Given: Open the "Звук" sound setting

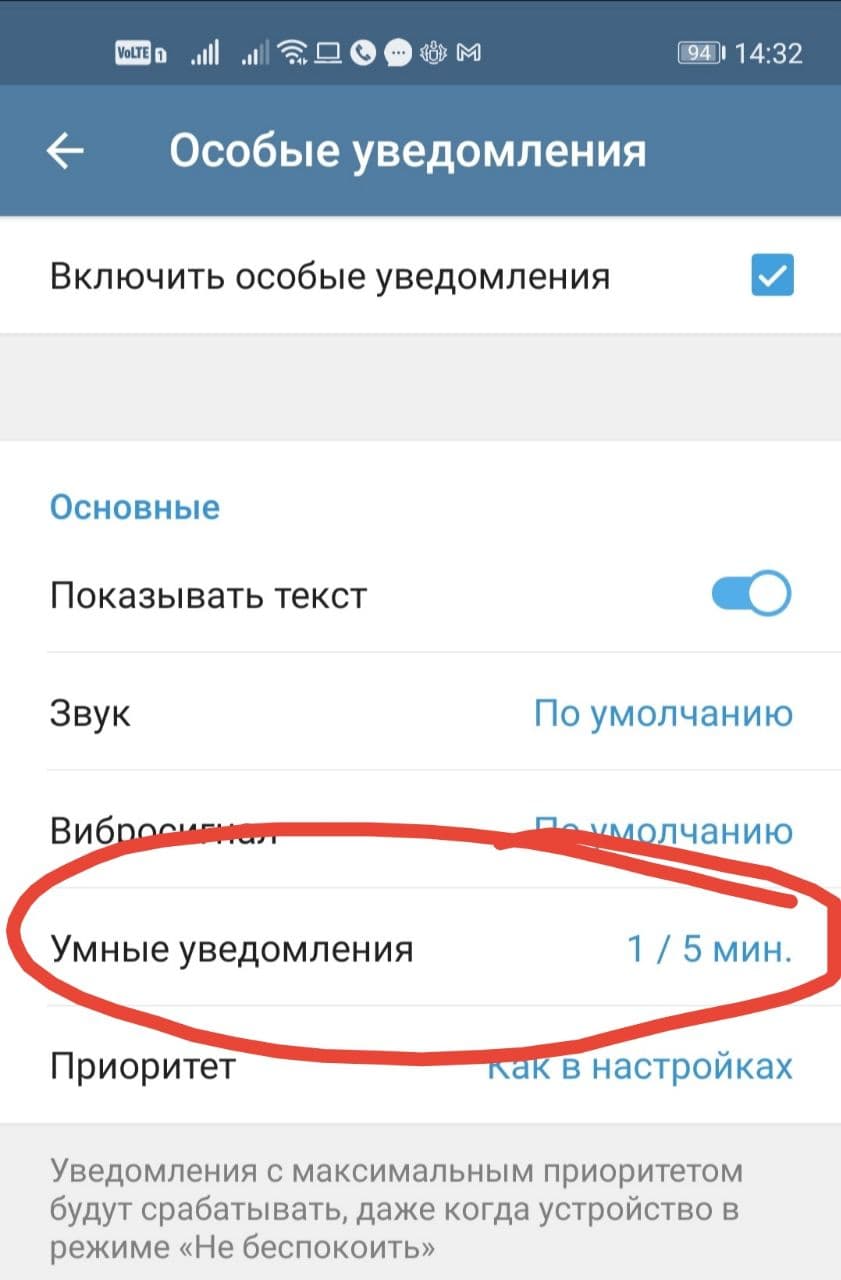Looking at the screenshot, I should 420,713.
